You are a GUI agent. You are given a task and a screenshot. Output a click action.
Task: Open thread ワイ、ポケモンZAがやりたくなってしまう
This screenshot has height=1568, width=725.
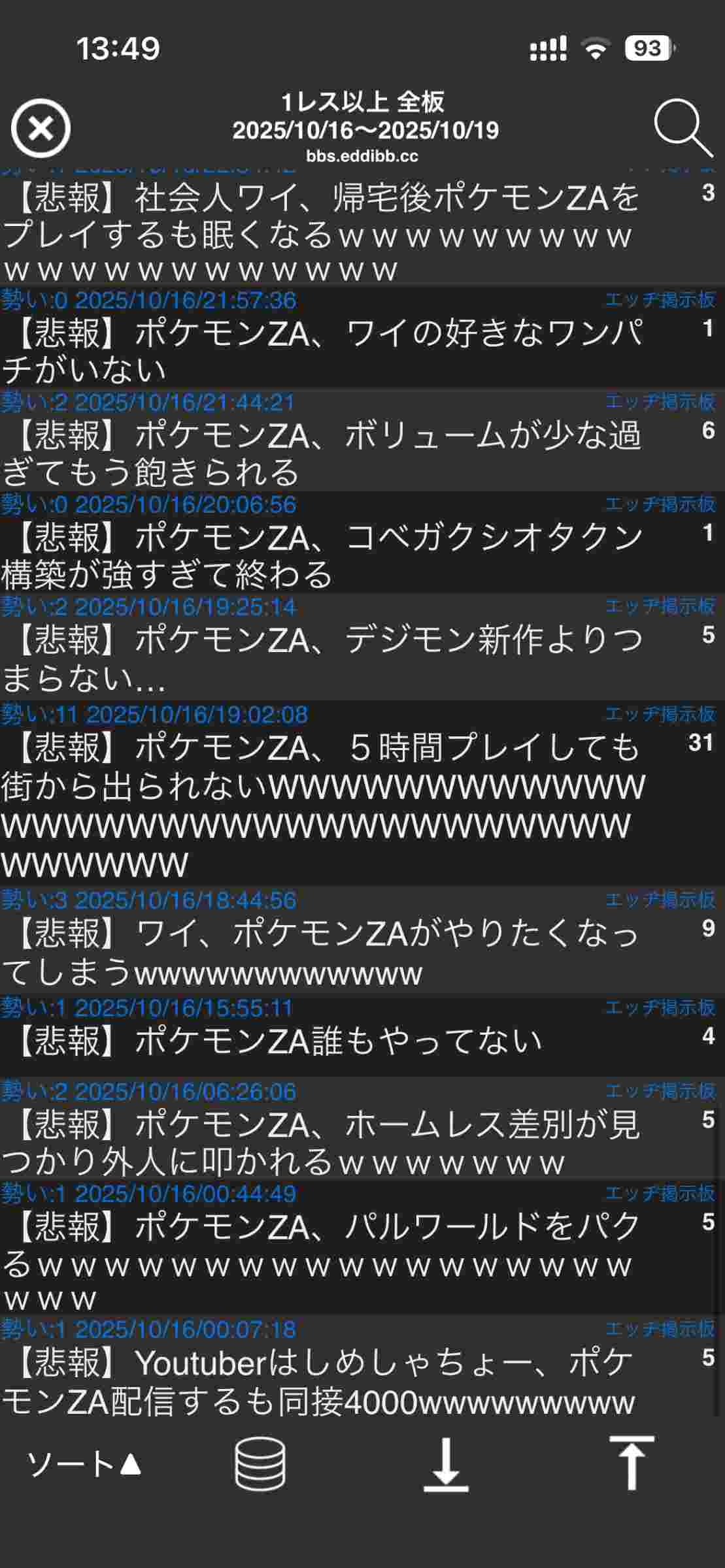320,953
